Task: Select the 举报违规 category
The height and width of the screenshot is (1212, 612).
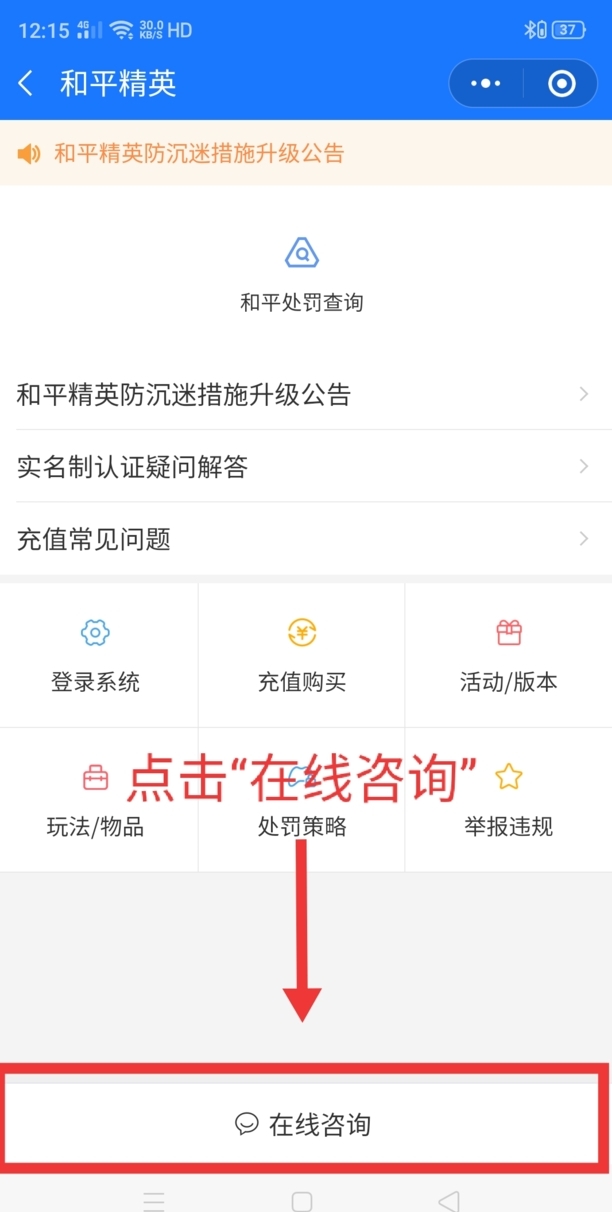Action: (508, 800)
